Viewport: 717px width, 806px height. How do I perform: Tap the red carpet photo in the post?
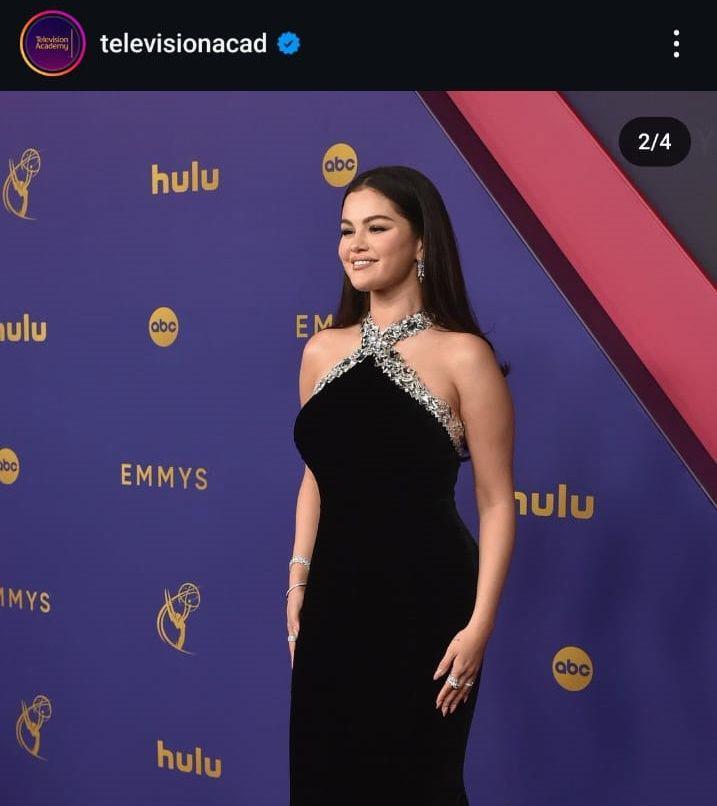pos(358,448)
